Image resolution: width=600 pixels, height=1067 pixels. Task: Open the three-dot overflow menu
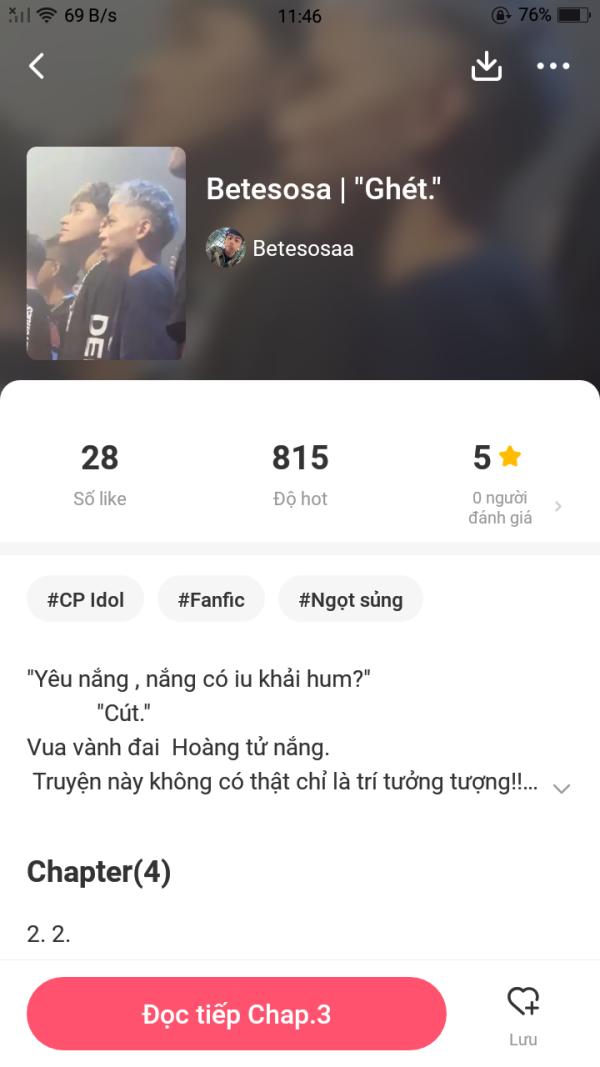(552, 66)
